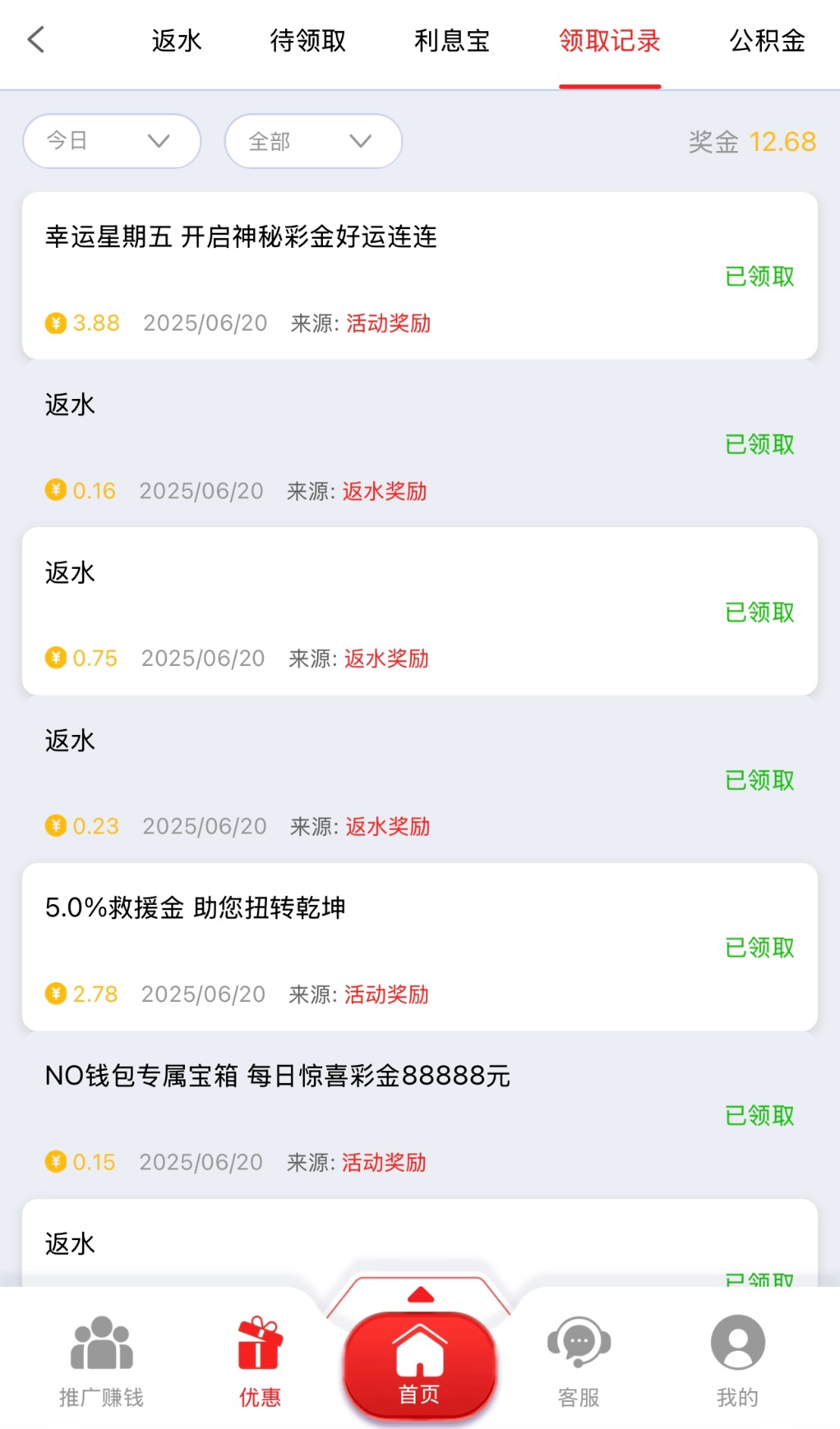Open the 利息宝 tab

tap(452, 41)
